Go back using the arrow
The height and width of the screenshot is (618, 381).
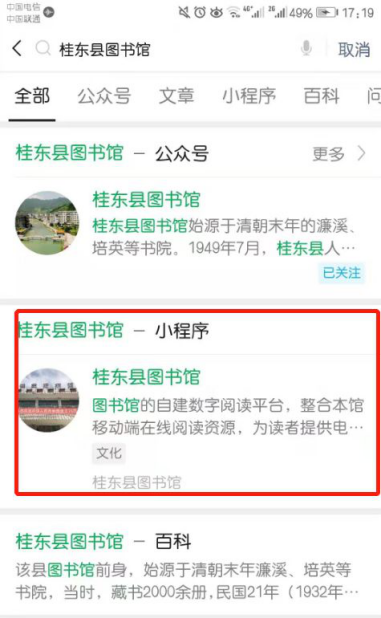coord(17,49)
